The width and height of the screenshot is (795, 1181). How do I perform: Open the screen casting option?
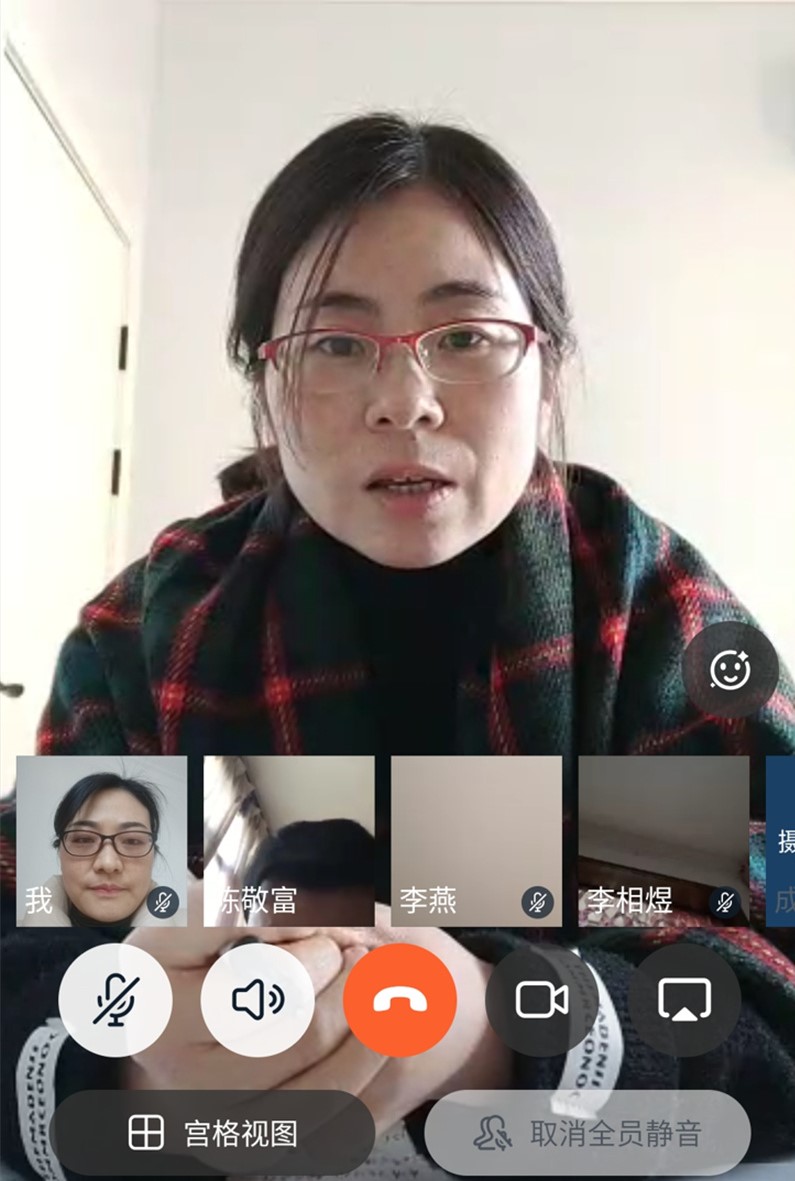click(x=684, y=1000)
